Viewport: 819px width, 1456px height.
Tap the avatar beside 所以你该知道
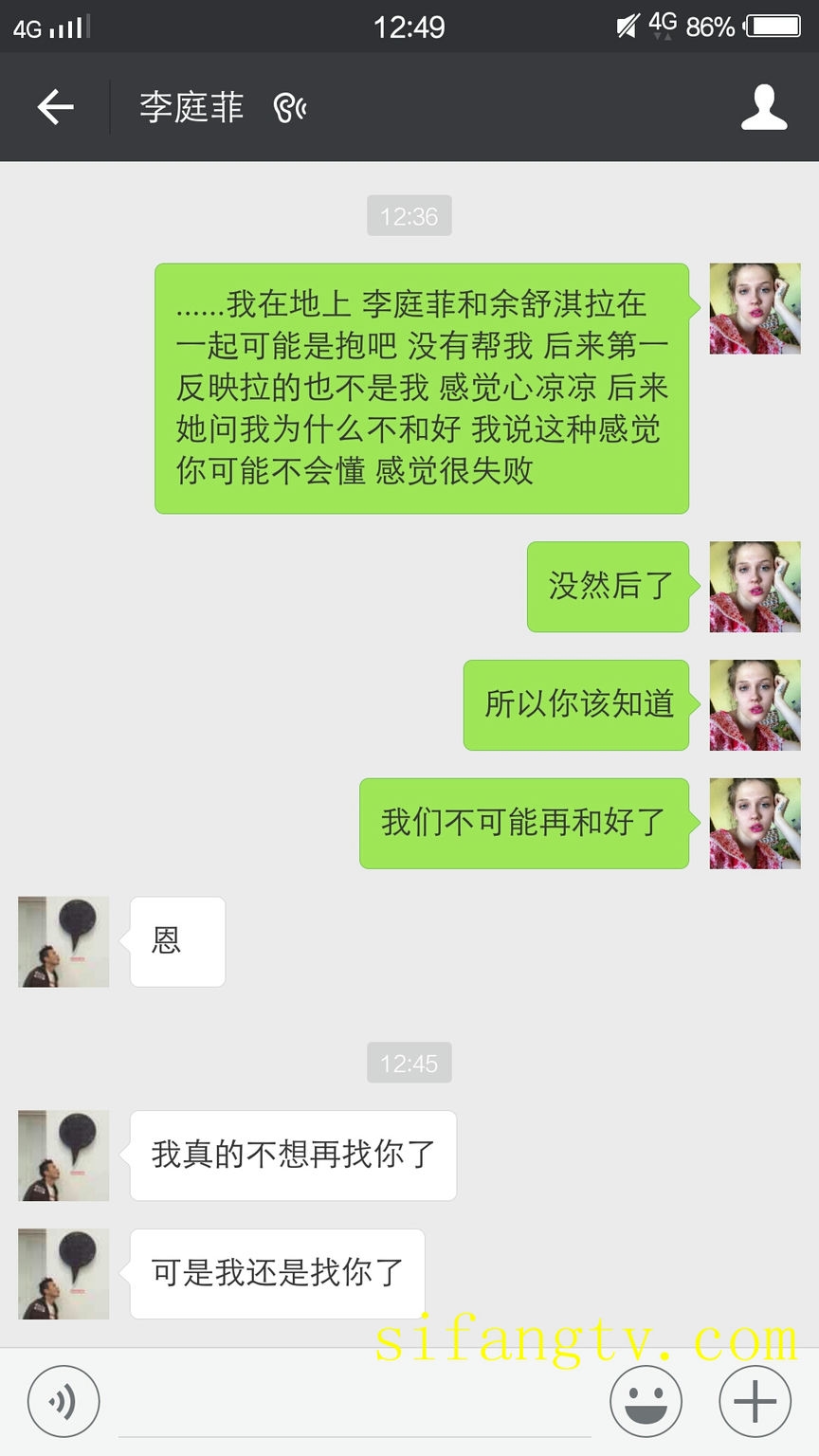click(755, 705)
